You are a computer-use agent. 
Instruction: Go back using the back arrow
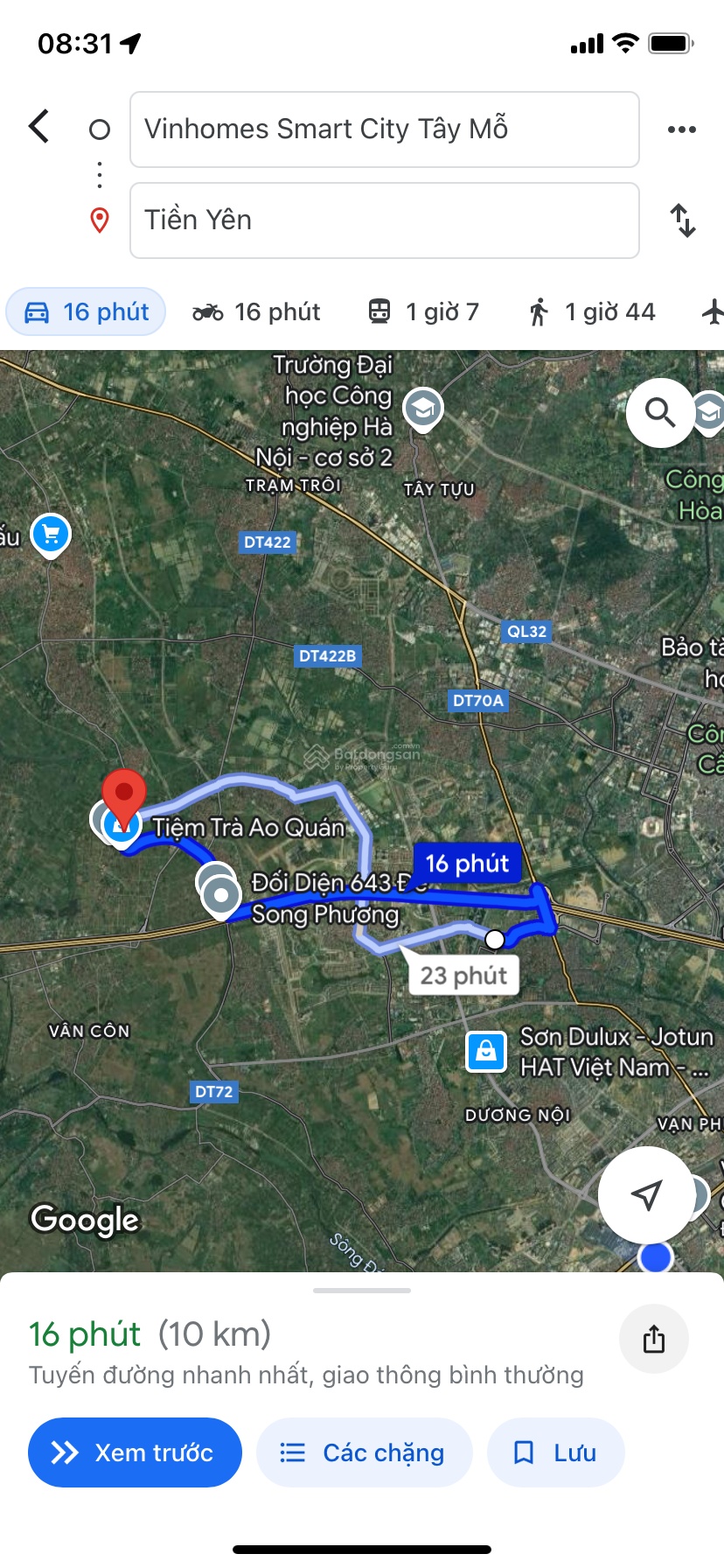click(x=38, y=127)
